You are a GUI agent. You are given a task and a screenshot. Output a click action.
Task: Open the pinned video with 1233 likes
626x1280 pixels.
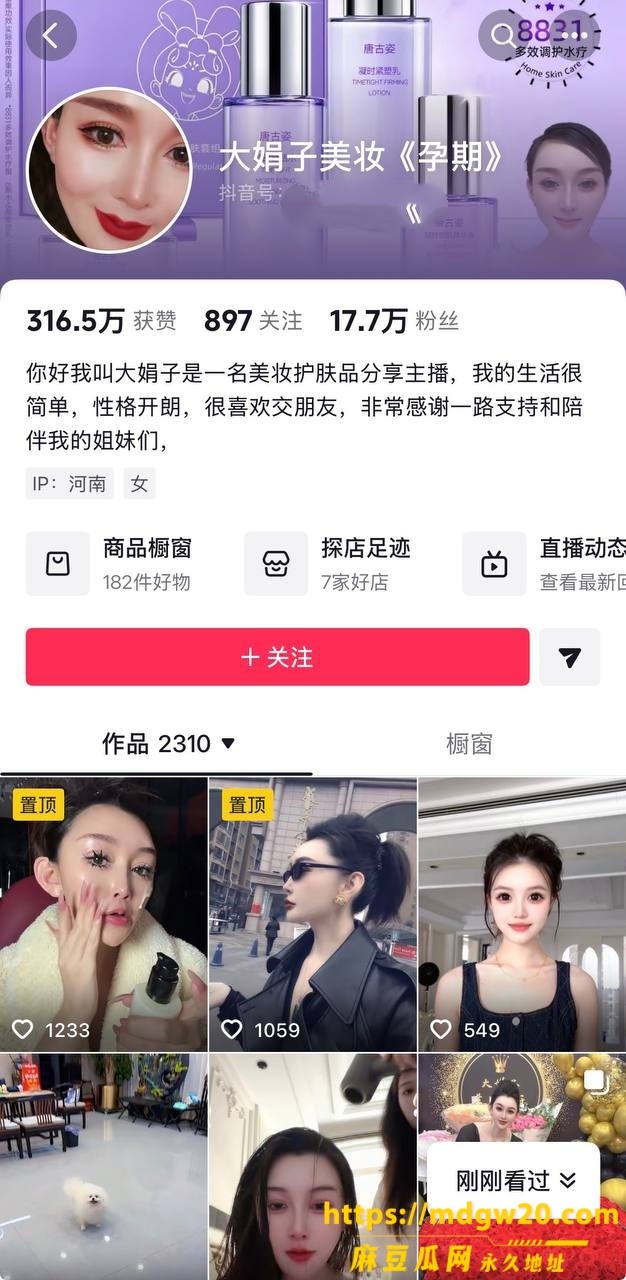103,914
